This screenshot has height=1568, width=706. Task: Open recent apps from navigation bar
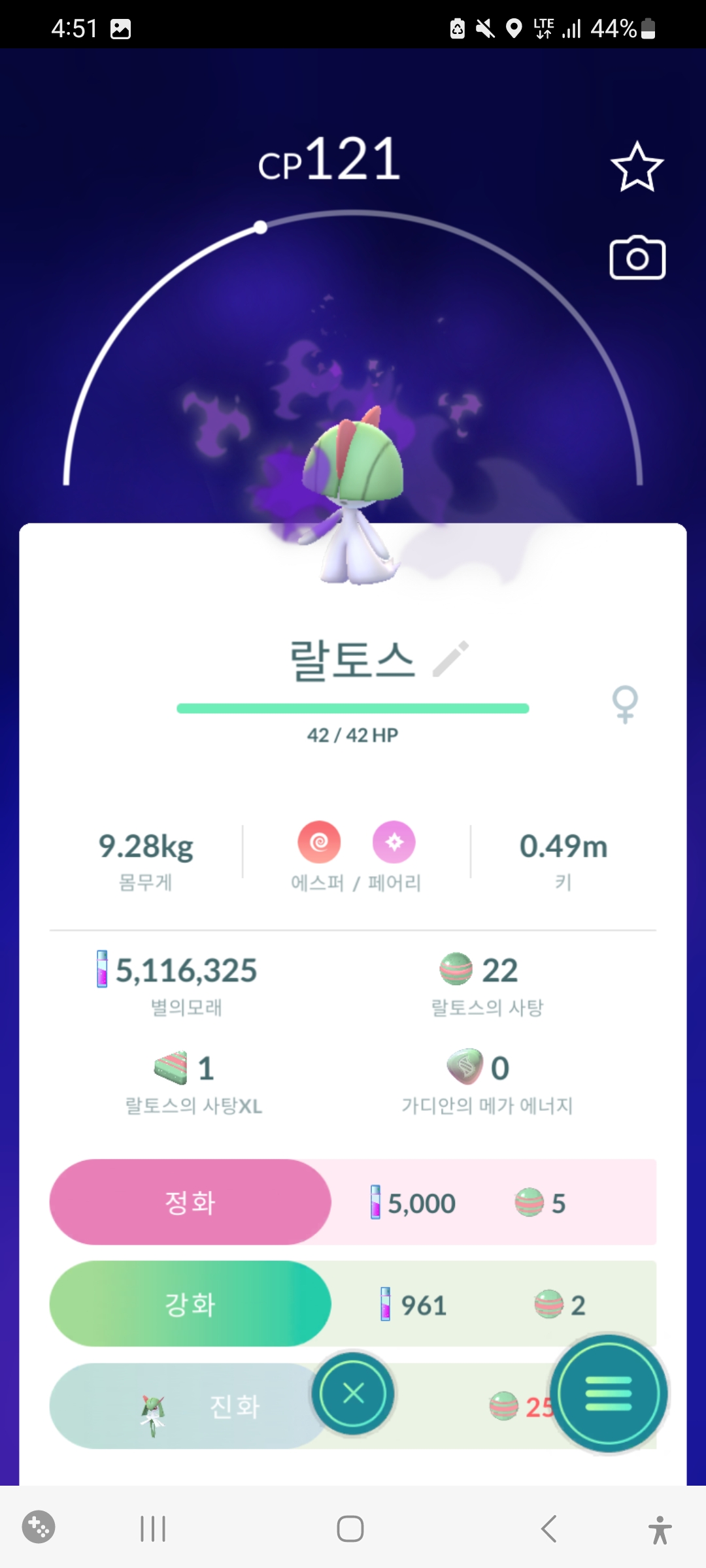tap(153, 1529)
